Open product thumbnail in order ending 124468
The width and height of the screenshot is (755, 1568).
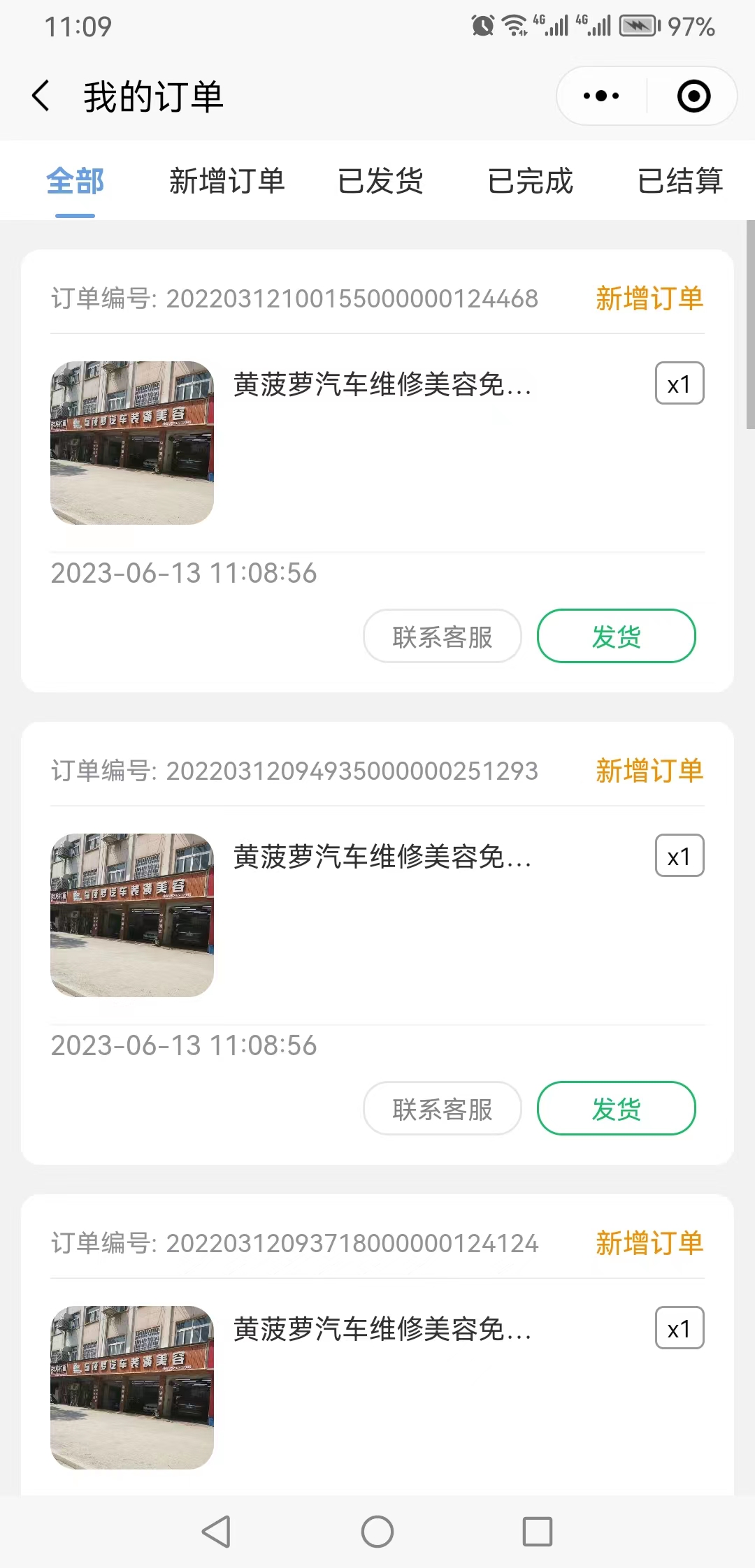(x=132, y=443)
